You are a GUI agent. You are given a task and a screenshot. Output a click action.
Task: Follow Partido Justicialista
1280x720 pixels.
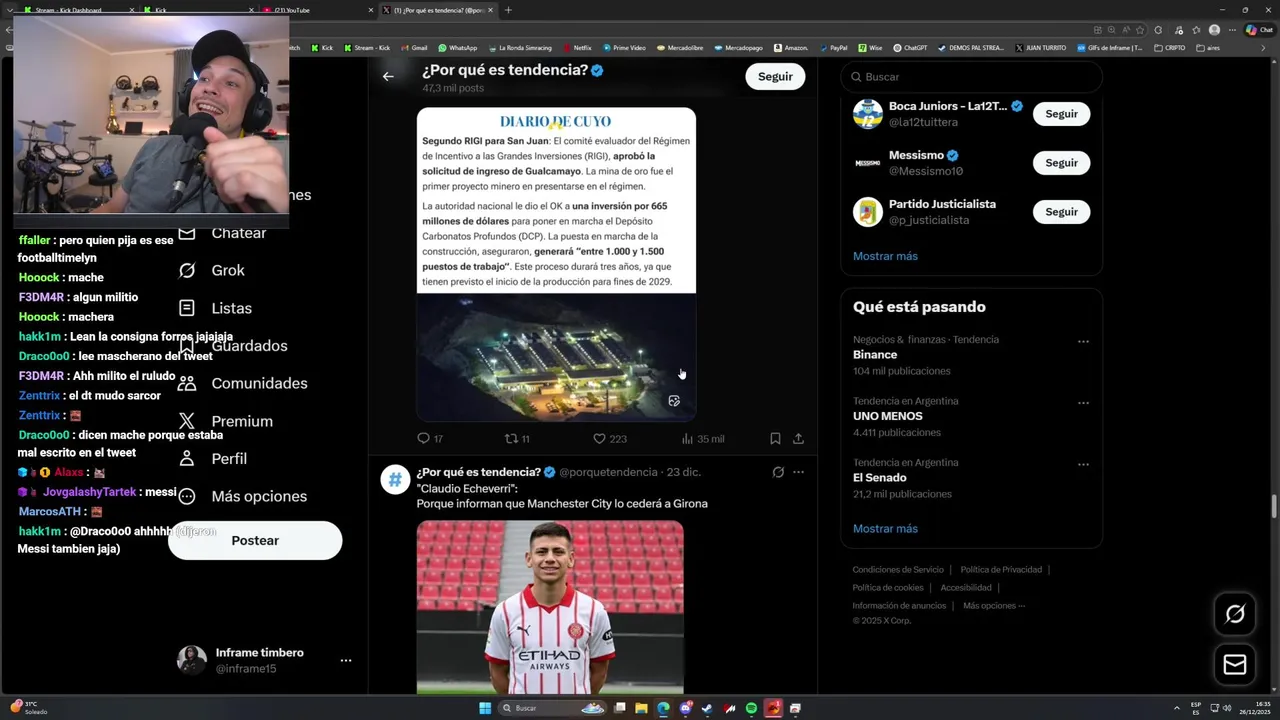pos(1061,212)
